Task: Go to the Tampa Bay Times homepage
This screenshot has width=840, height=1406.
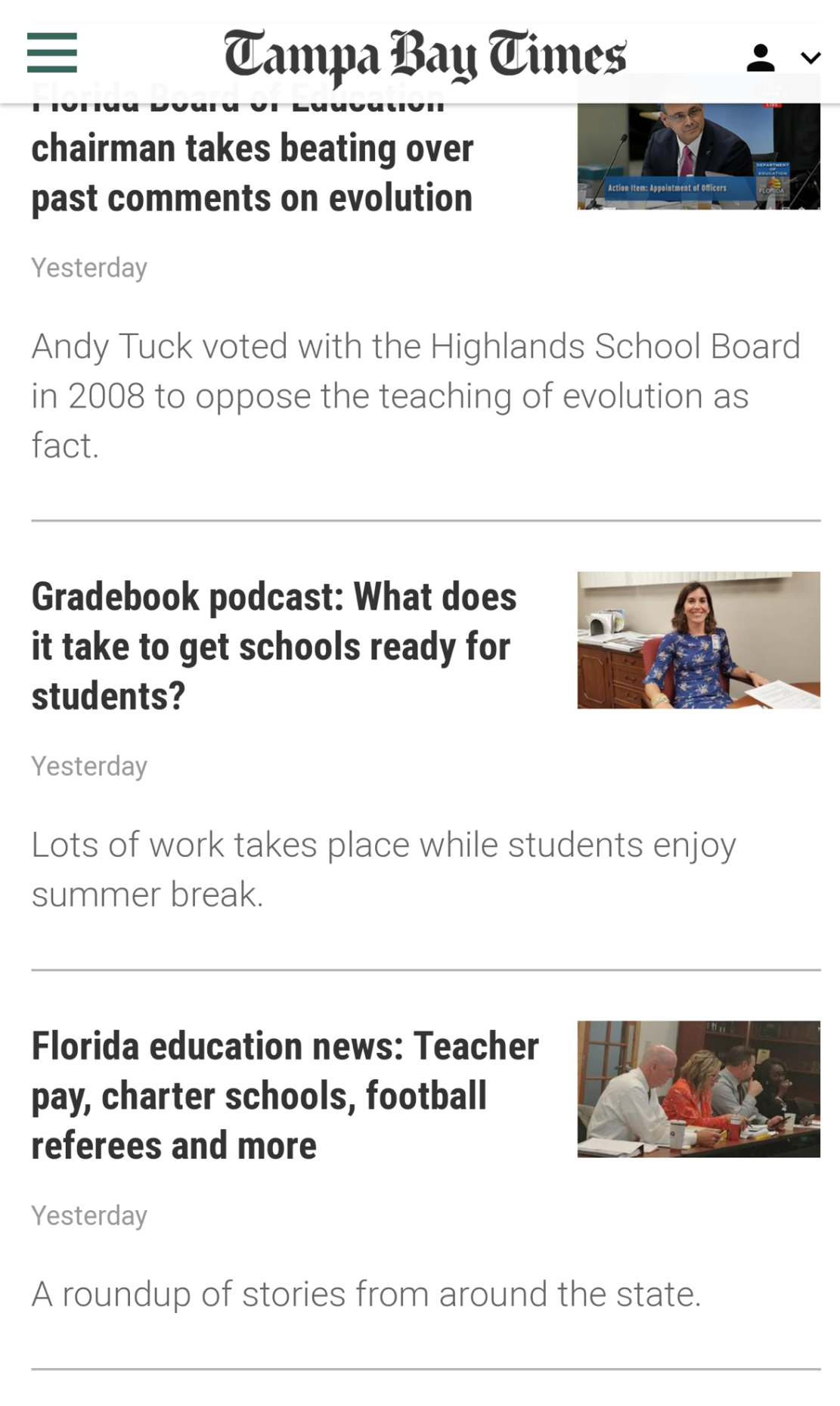Action: [x=425, y=54]
